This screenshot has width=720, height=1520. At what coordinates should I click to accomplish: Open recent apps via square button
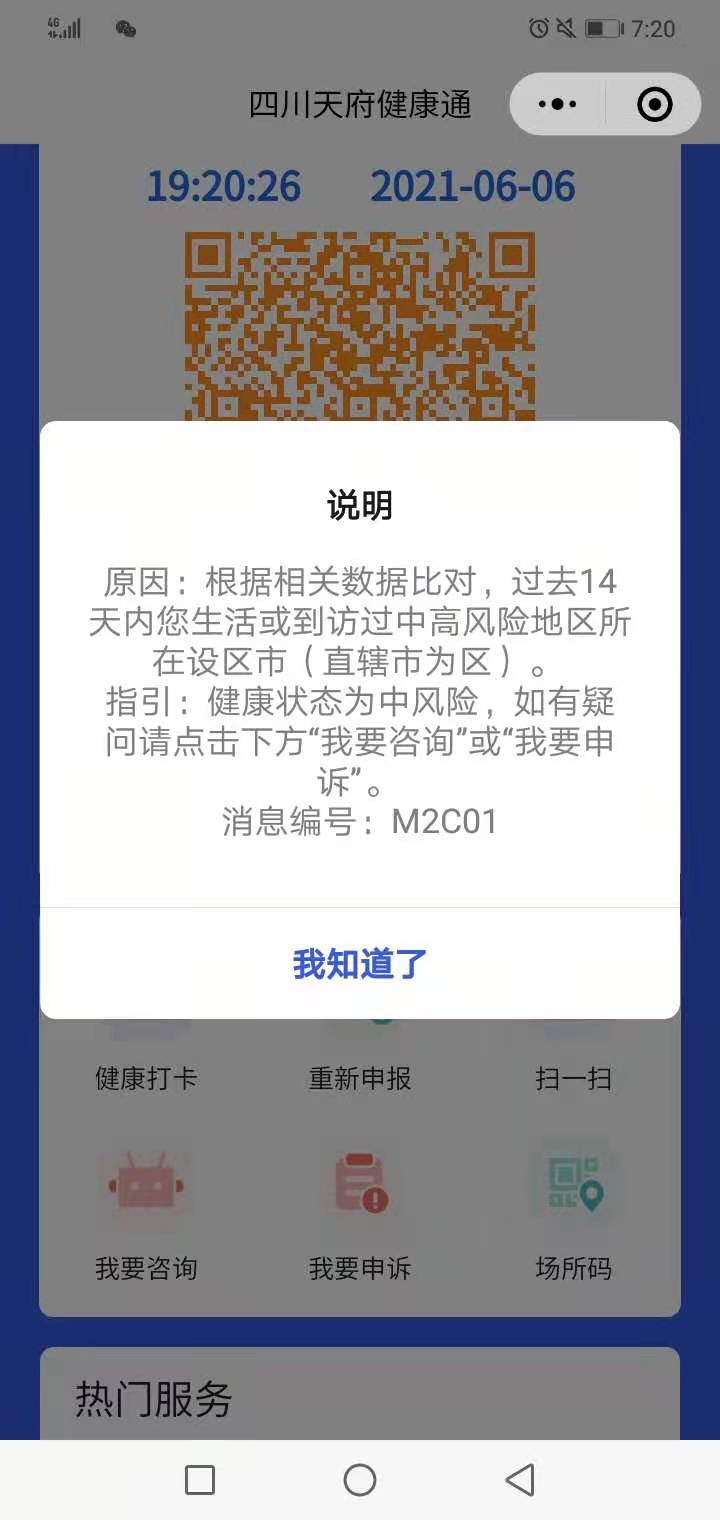[x=200, y=1480]
